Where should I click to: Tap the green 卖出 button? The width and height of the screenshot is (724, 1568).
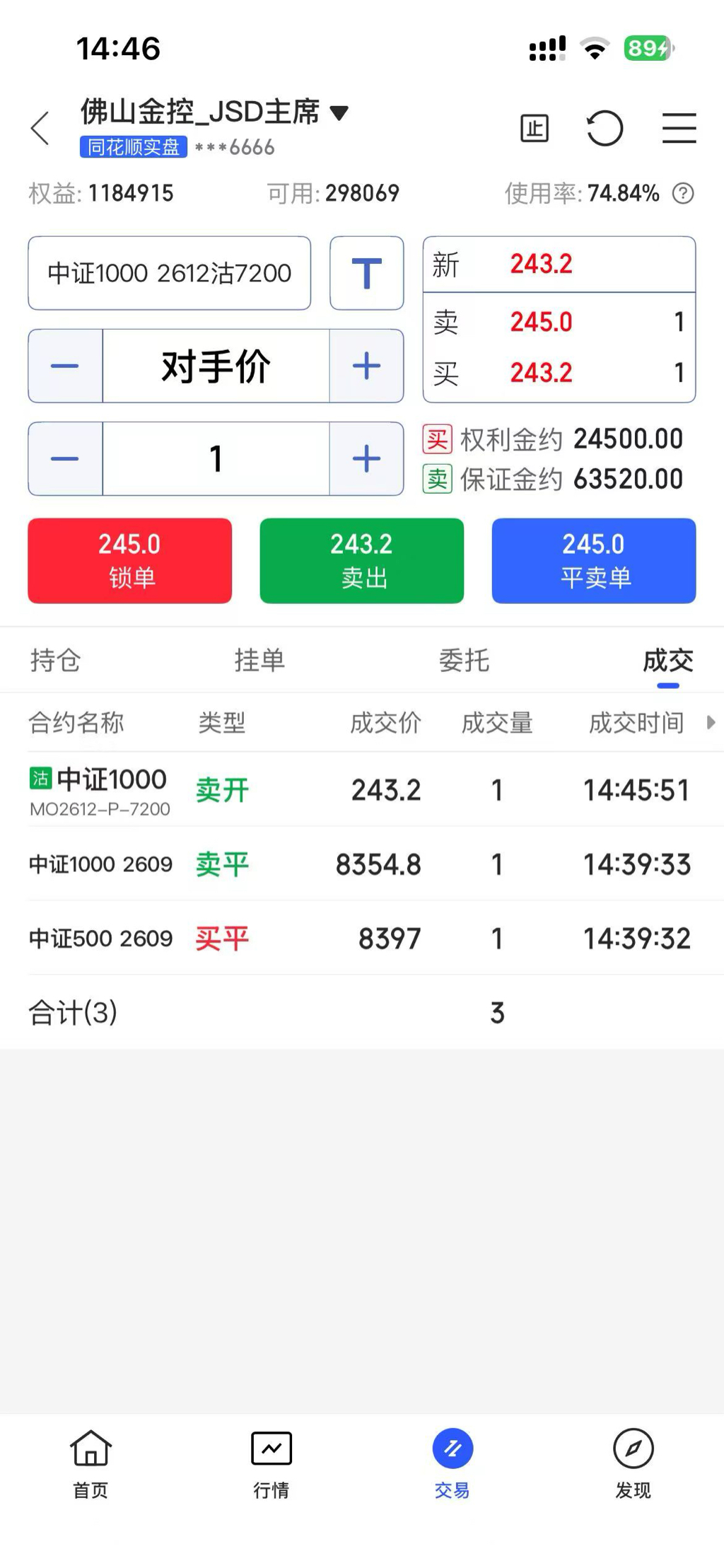[x=362, y=561]
